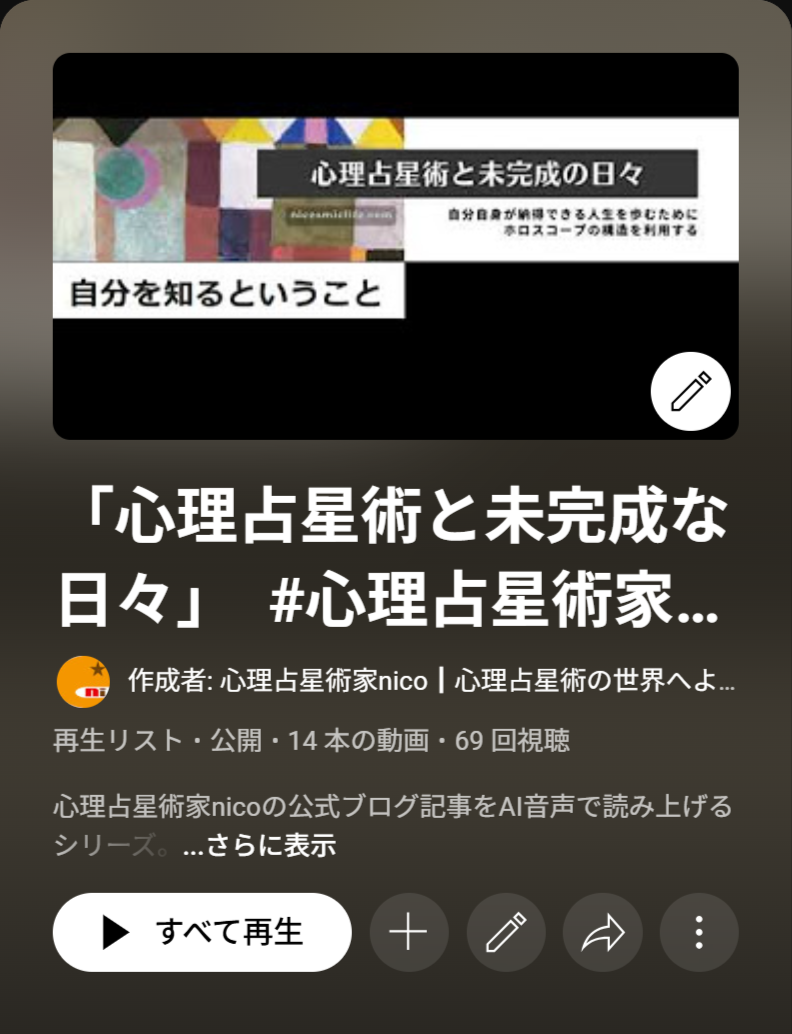792x1034 pixels.
Task: Share this playlist
Action: pyautogui.click(x=602, y=932)
